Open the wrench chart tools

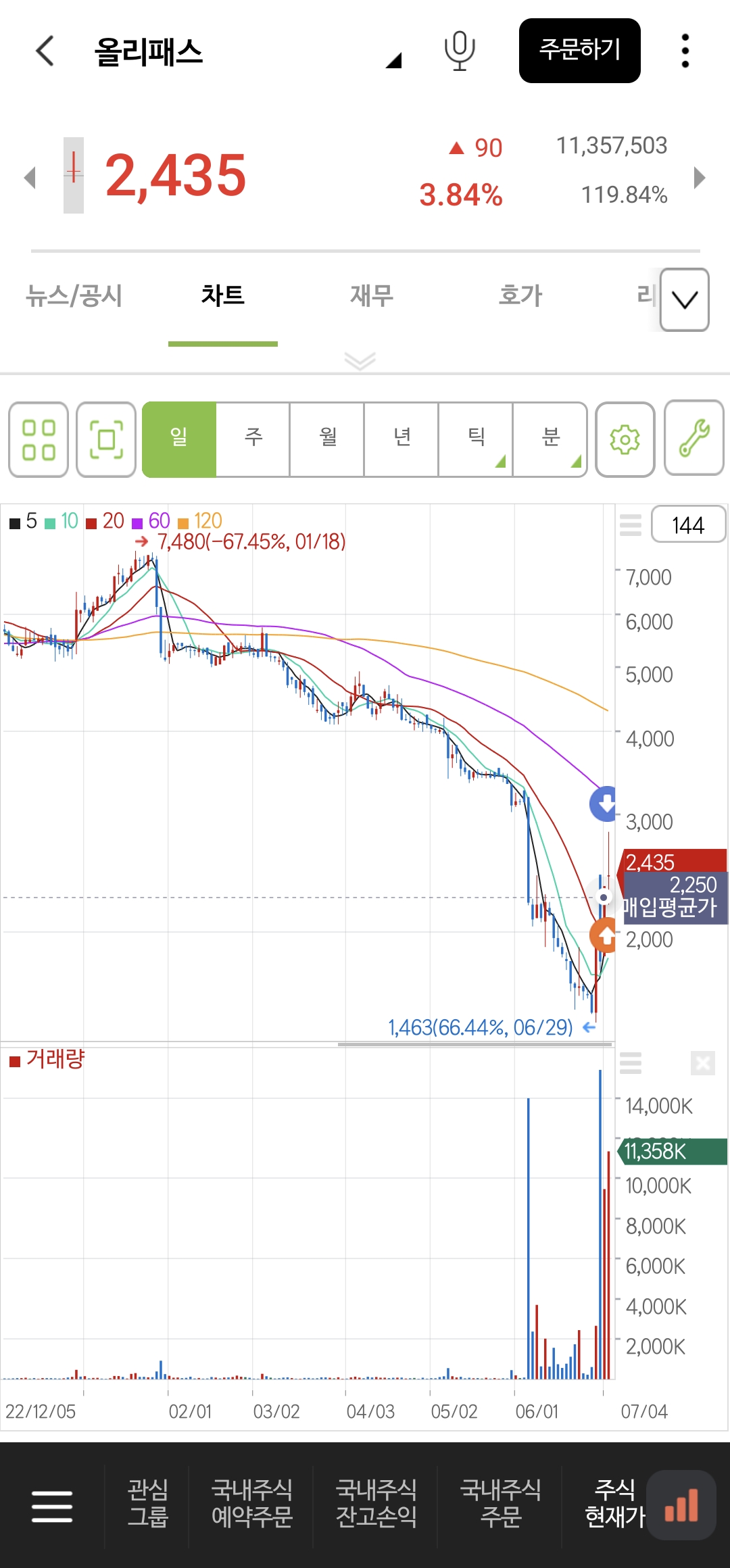(x=694, y=438)
